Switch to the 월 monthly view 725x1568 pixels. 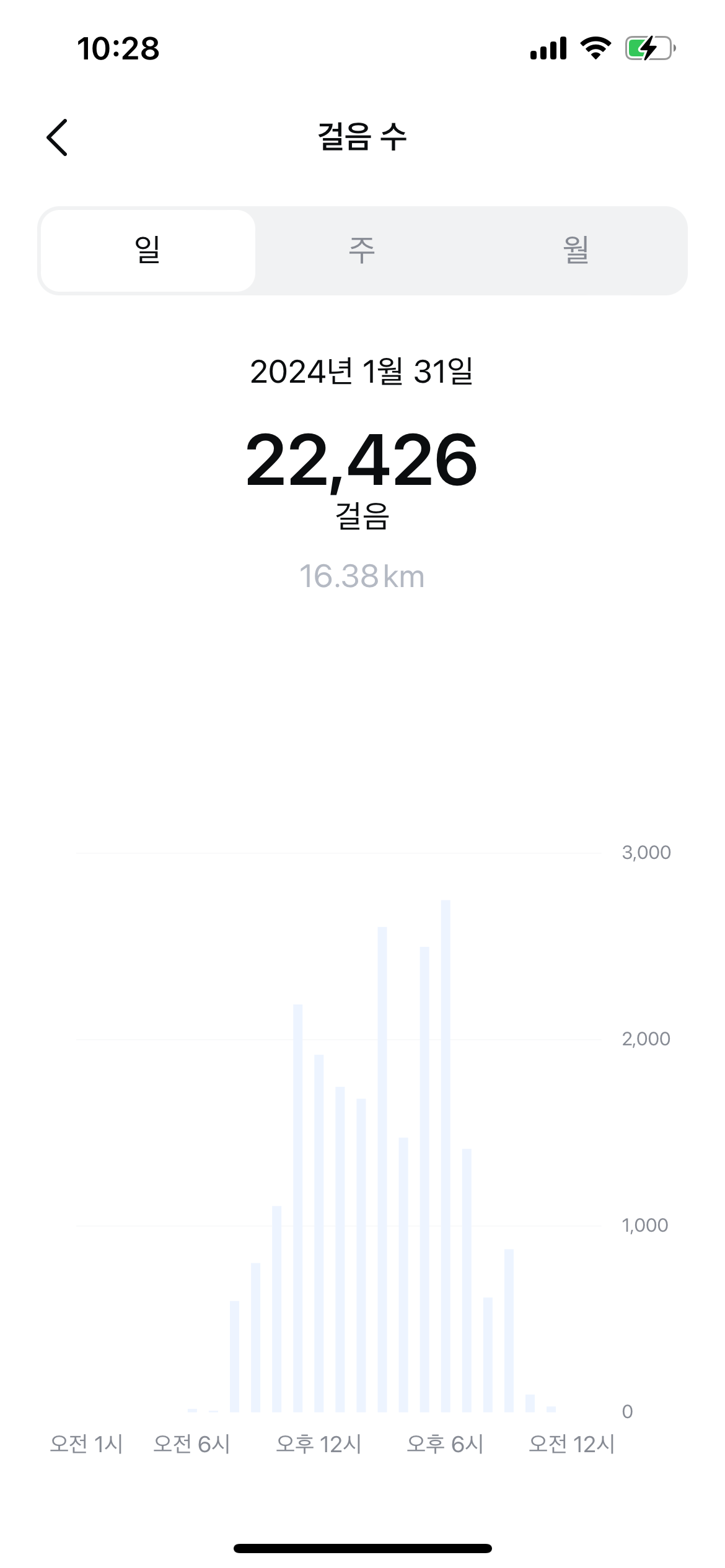tap(576, 251)
